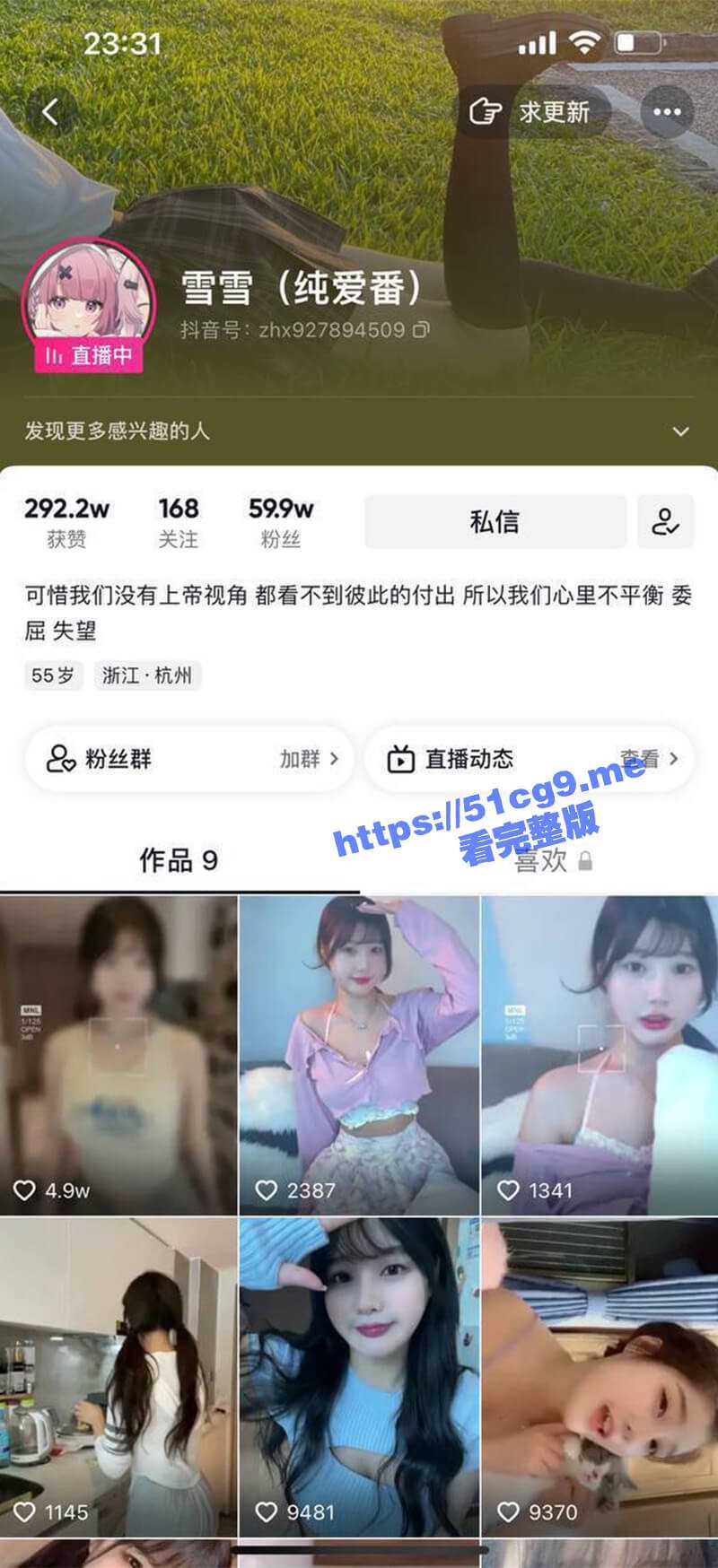Image resolution: width=718 pixels, height=1568 pixels.
Task: Open the video with 2387 likes
Action: [x=359, y=1054]
